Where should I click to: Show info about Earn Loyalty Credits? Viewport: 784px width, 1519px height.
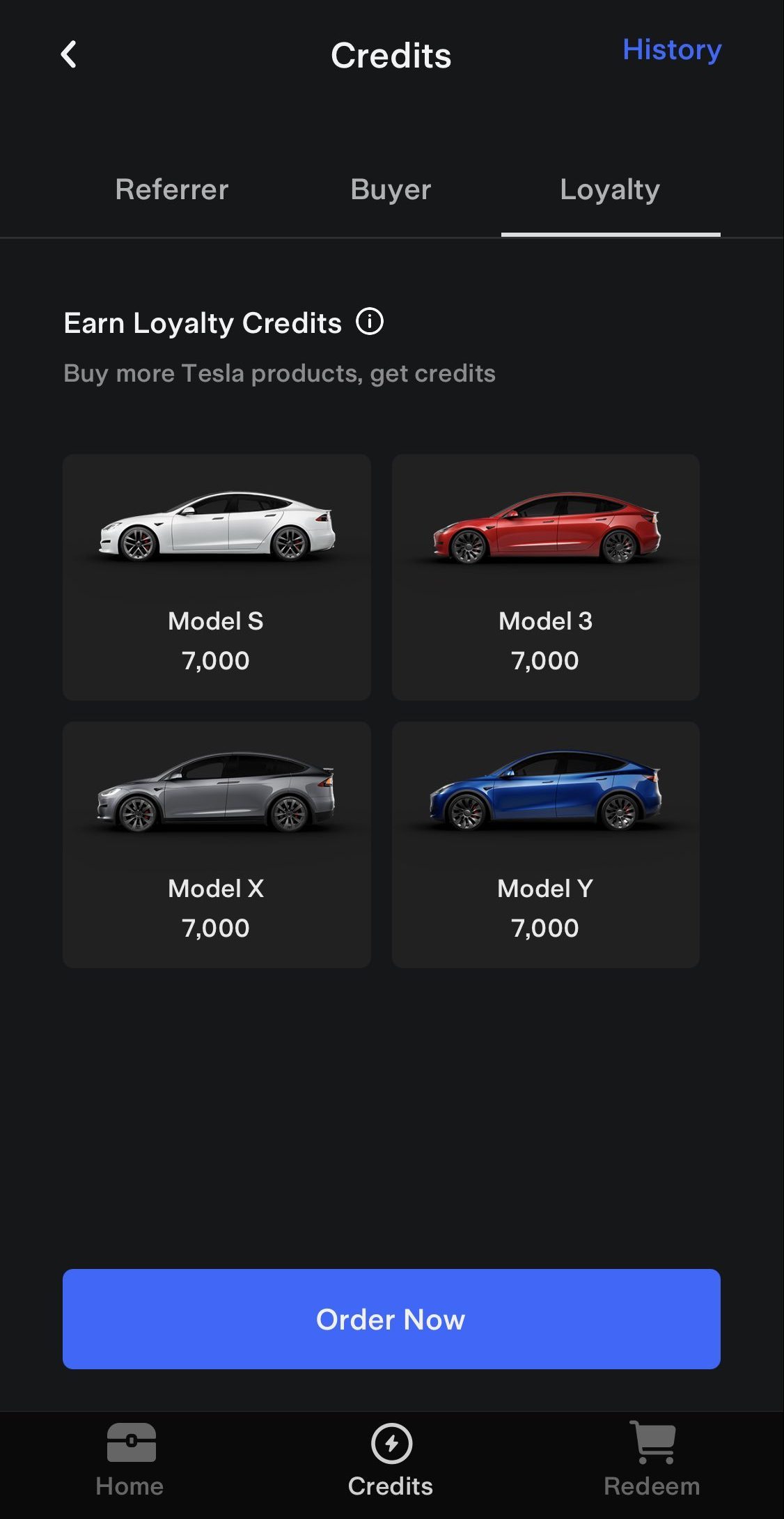pyautogui.click(x=370, y=322)
